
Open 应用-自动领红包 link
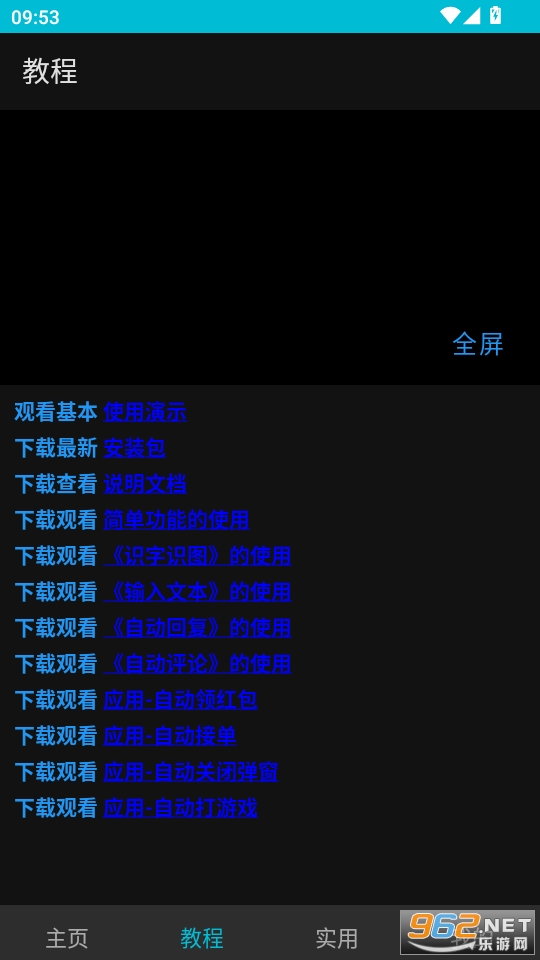pos(180,700)
